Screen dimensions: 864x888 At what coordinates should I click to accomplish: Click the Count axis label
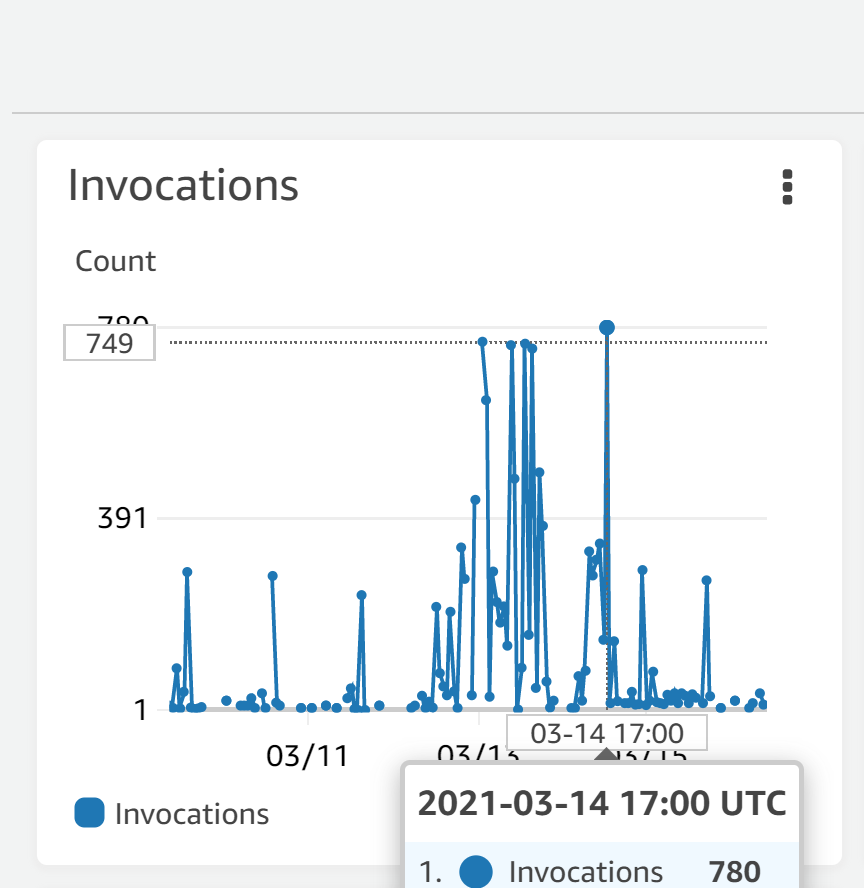(115, 261)
